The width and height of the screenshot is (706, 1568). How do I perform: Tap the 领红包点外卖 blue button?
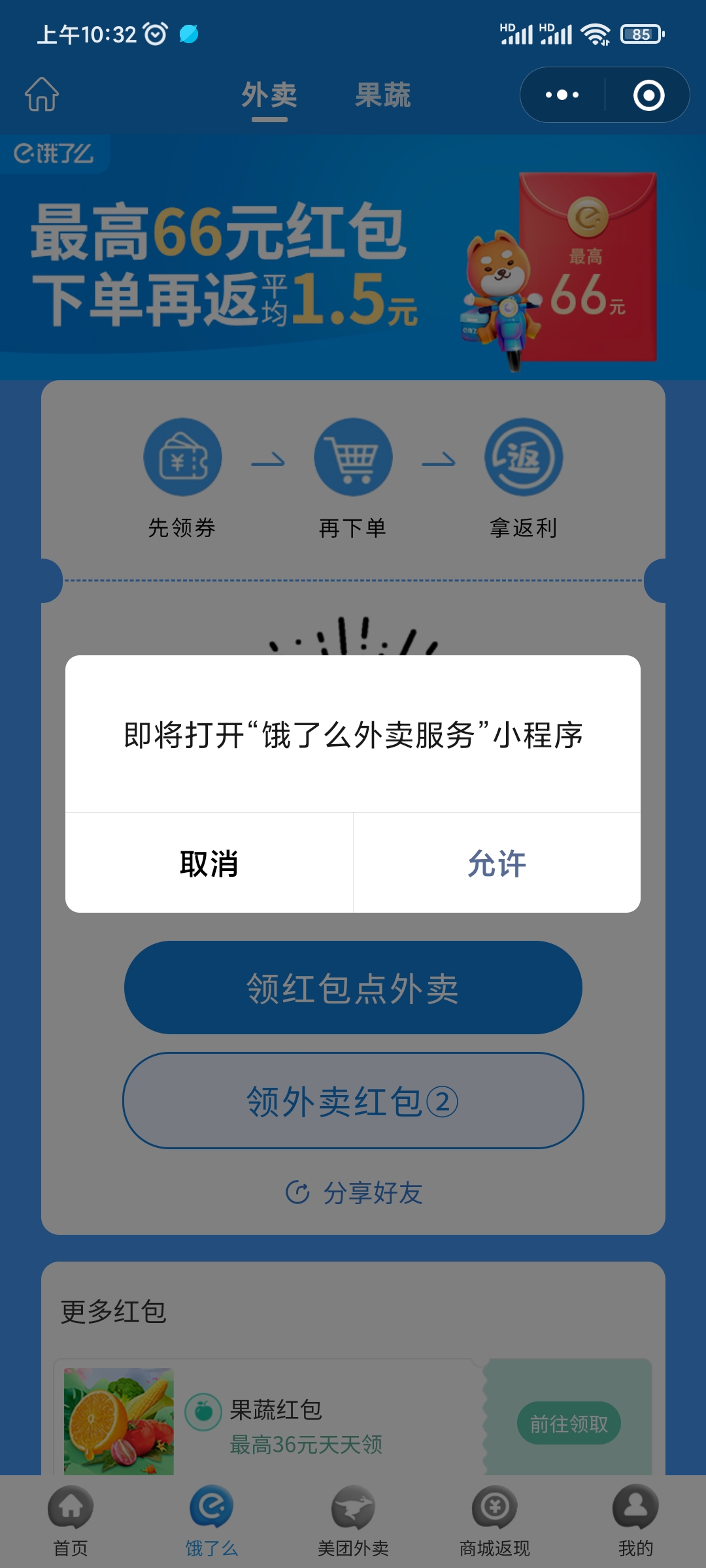pyautogui.click(x=353, y=988)
